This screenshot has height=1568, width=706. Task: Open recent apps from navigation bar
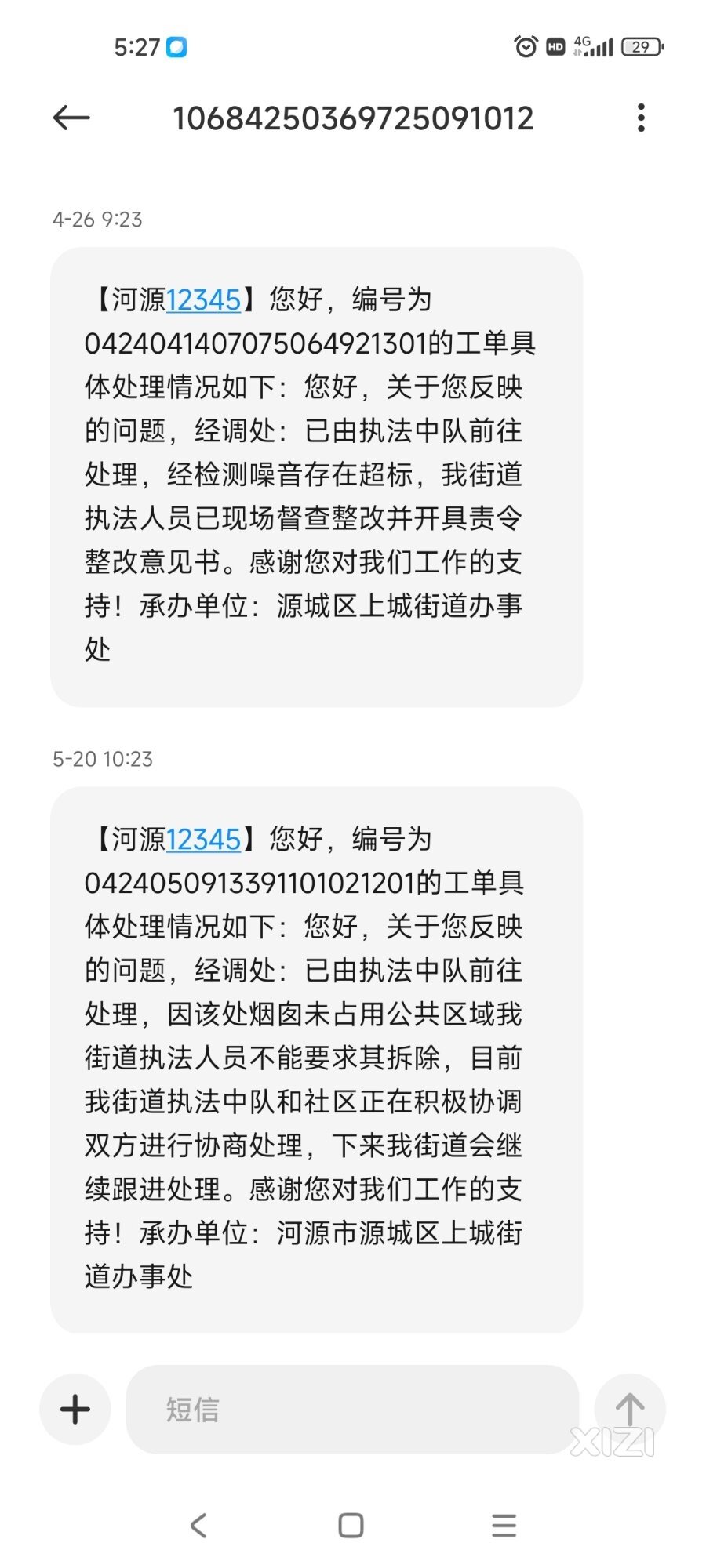504,1526
